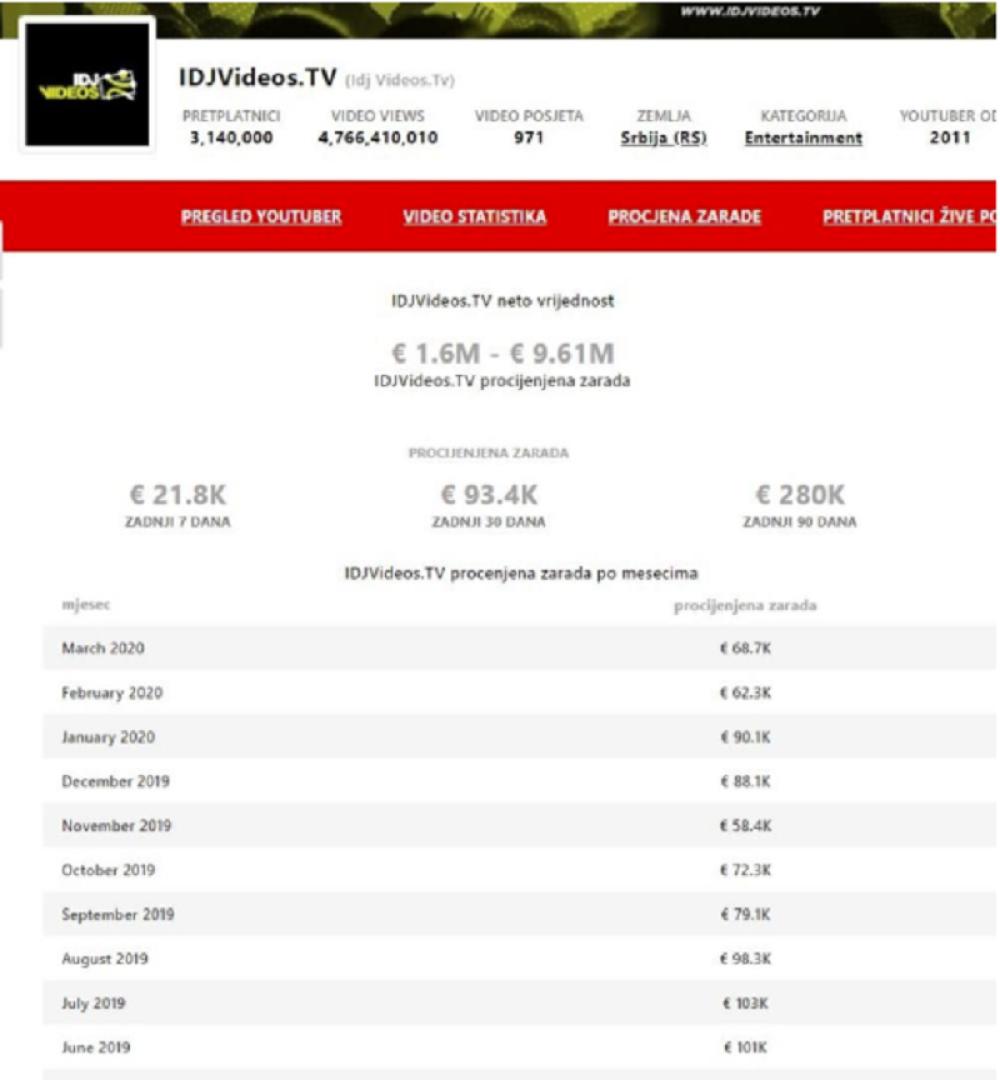Open PRETPLATNICI ŽIVE tab
The image size is (1000, 1080).
pyautogui.click(x=908, y=217)
